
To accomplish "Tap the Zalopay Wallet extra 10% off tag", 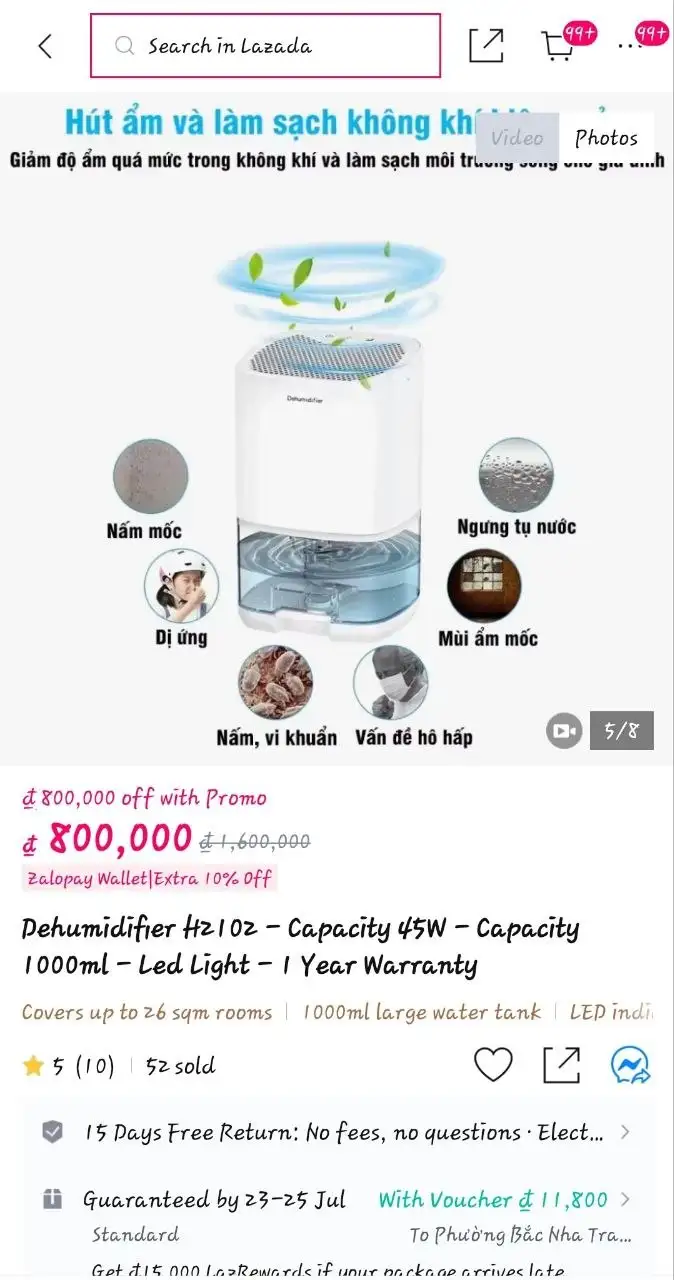I will tap(148, 879).
